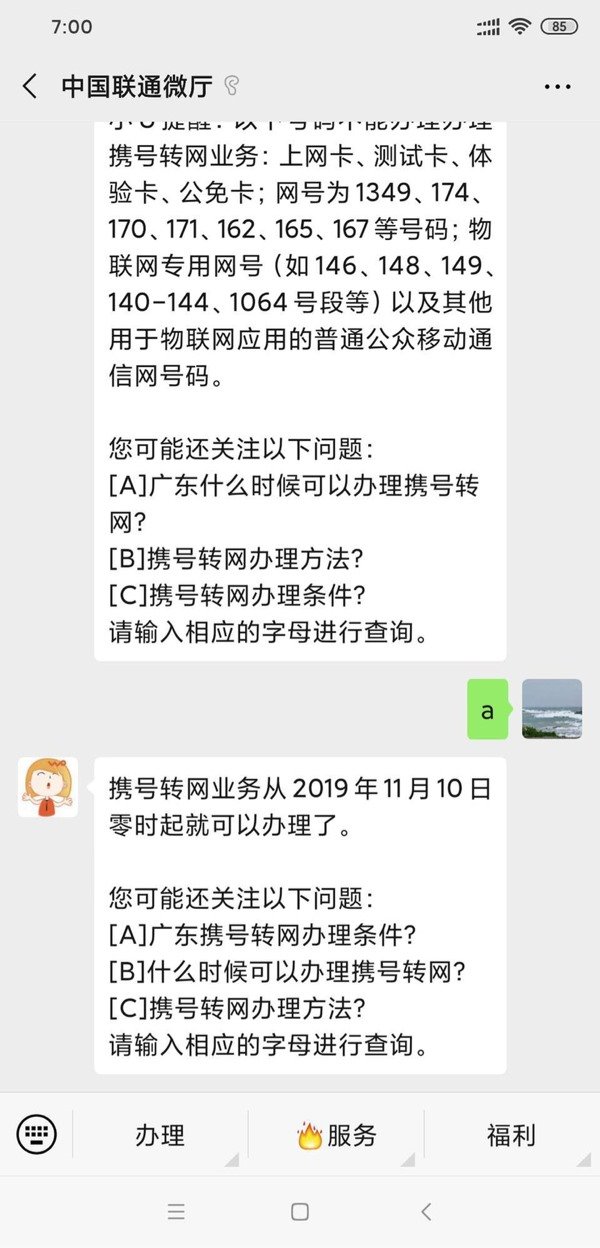Open the 办理 menu
This screenshot has height=1248, width=600.
(x=160, y=1135)
